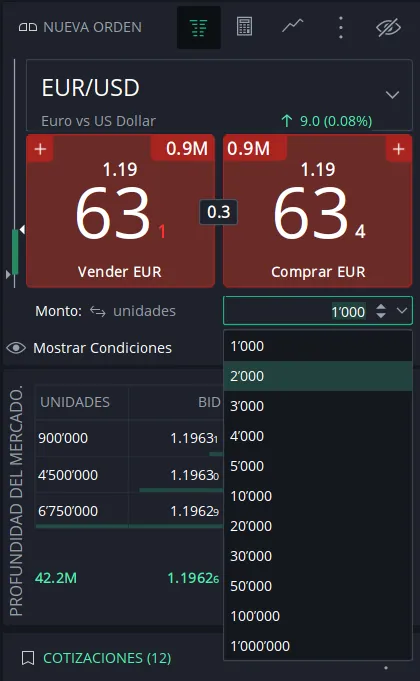This screenshot has height=681, width=420.
Task: Switch amount units with the arrows icon
Action: (98, 311)
